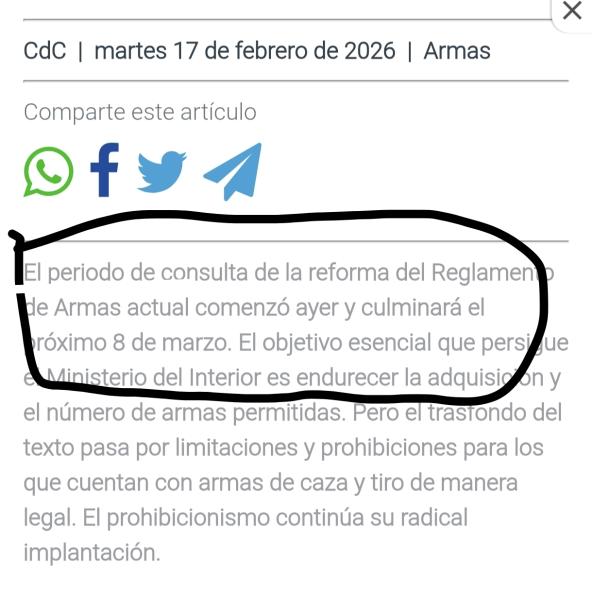Viewport: 592px width, 600px height.
Task: Share this article via WhatsApp
Action: pos(48,171)
